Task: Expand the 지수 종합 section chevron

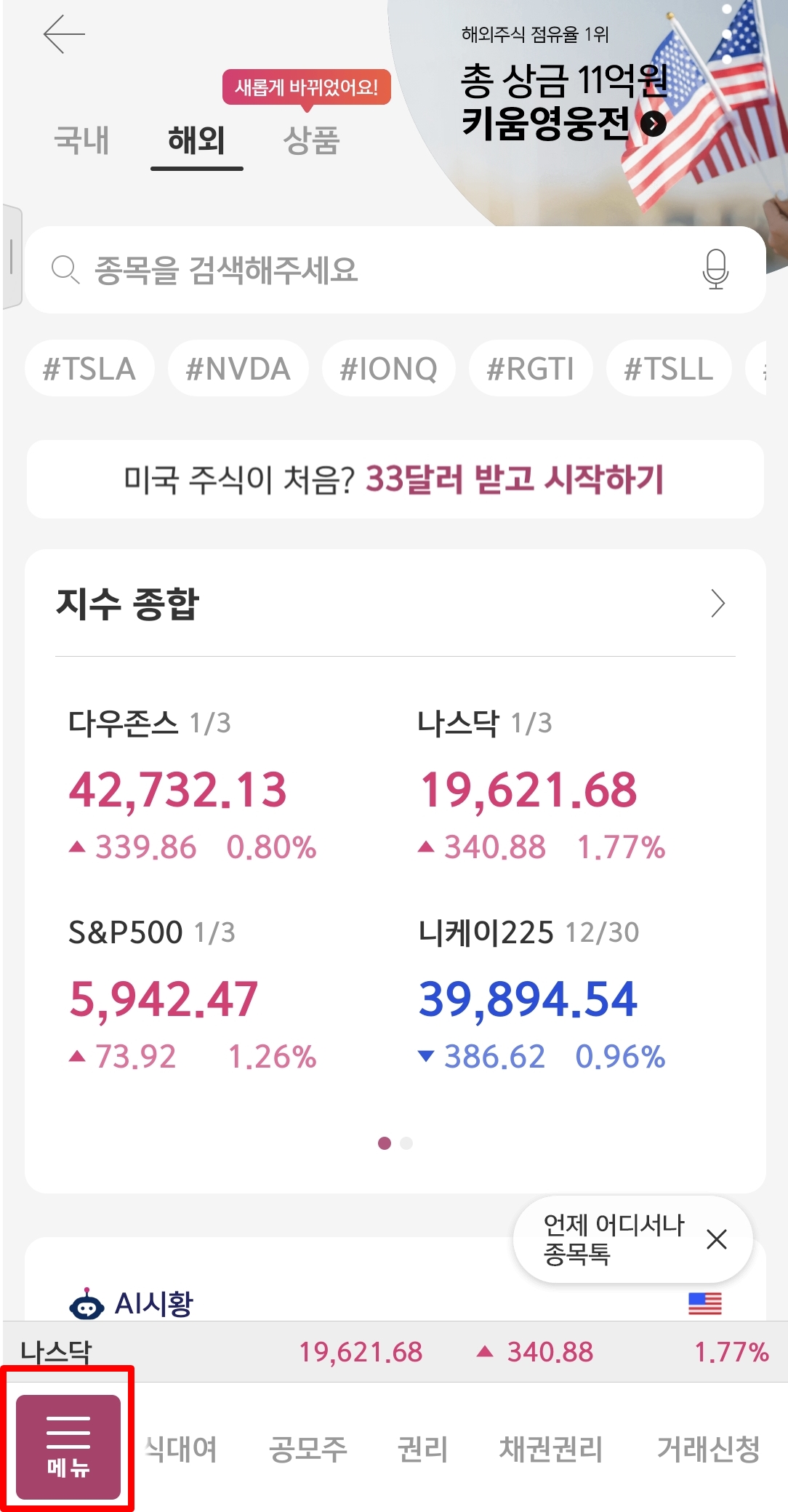Action: click(x=718, y=603)
